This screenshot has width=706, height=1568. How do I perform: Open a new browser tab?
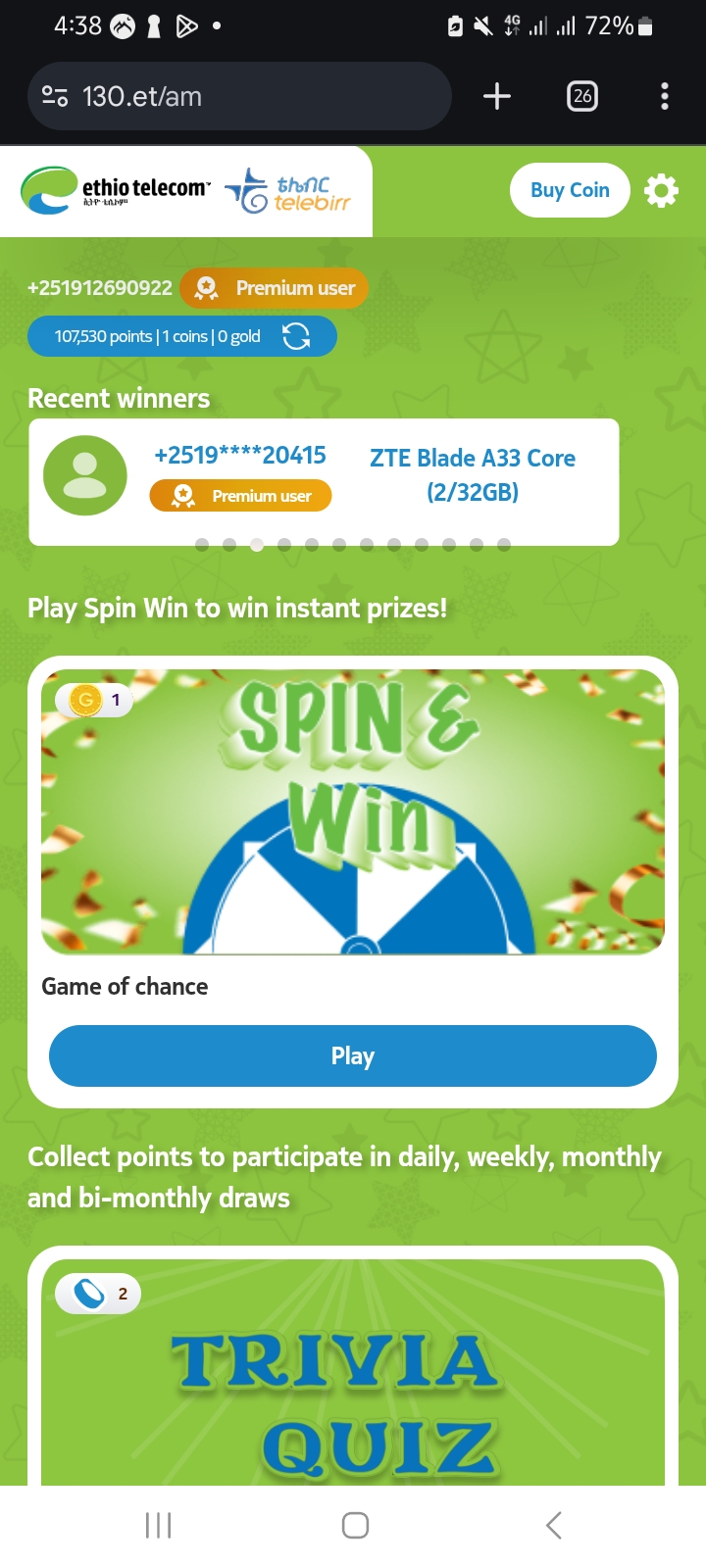pyautogui.click(x=497, y=96)
